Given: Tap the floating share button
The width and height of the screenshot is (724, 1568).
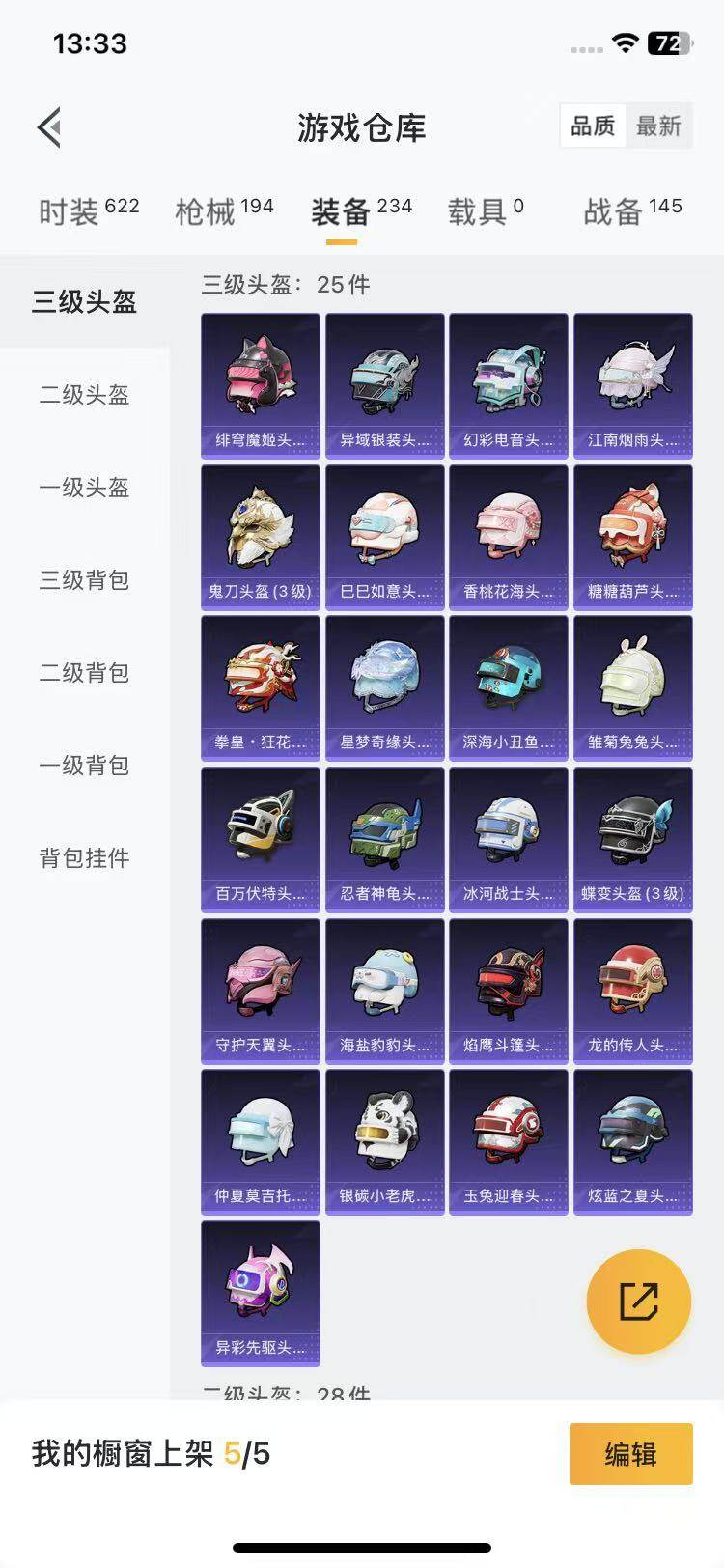Looking at the screenshot, I should (x=639, y=1302).
